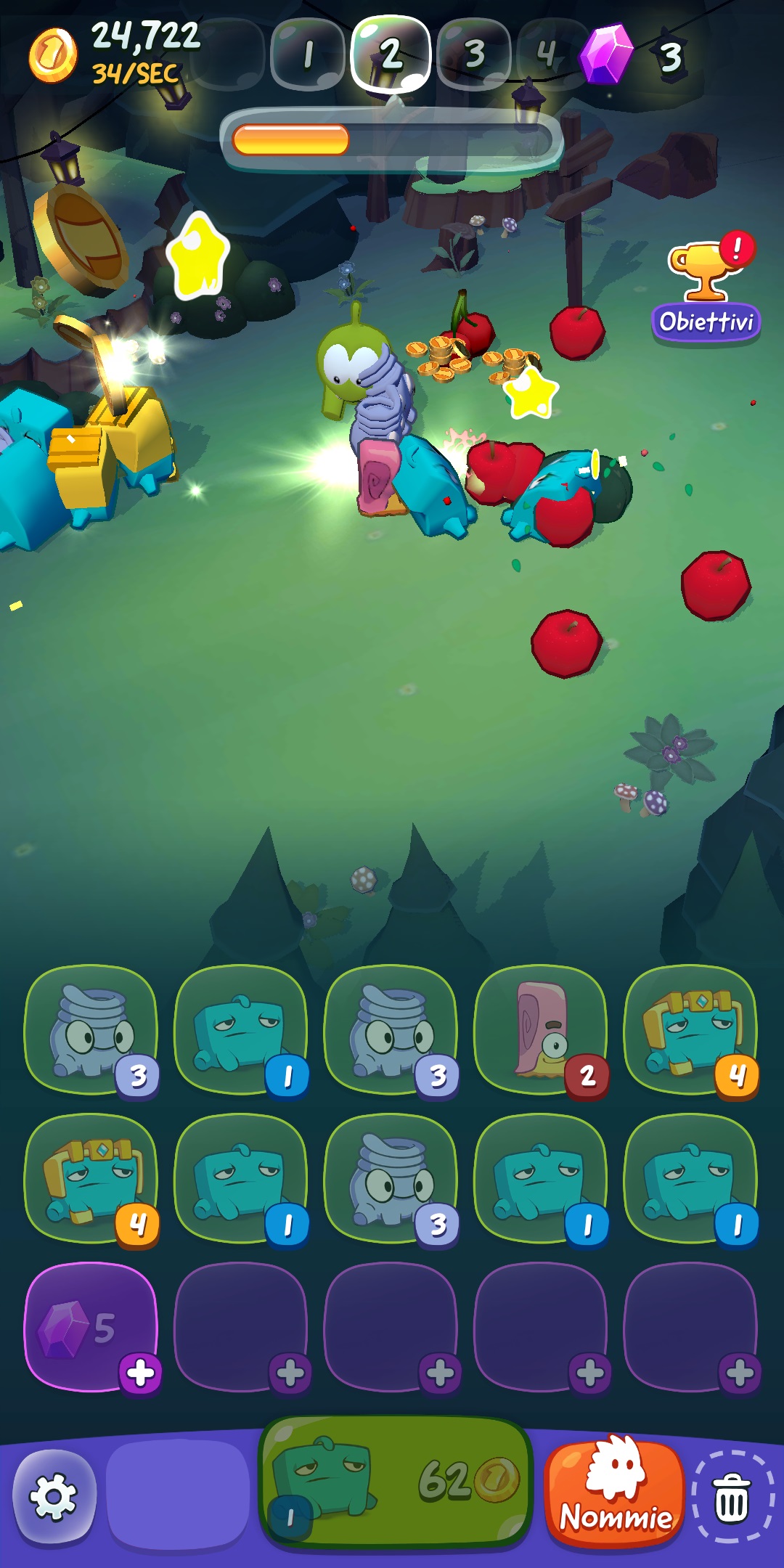Switch to level bubble 1
The width and height of the screenshot is (784, 1568).
click(x=308, y=54)
